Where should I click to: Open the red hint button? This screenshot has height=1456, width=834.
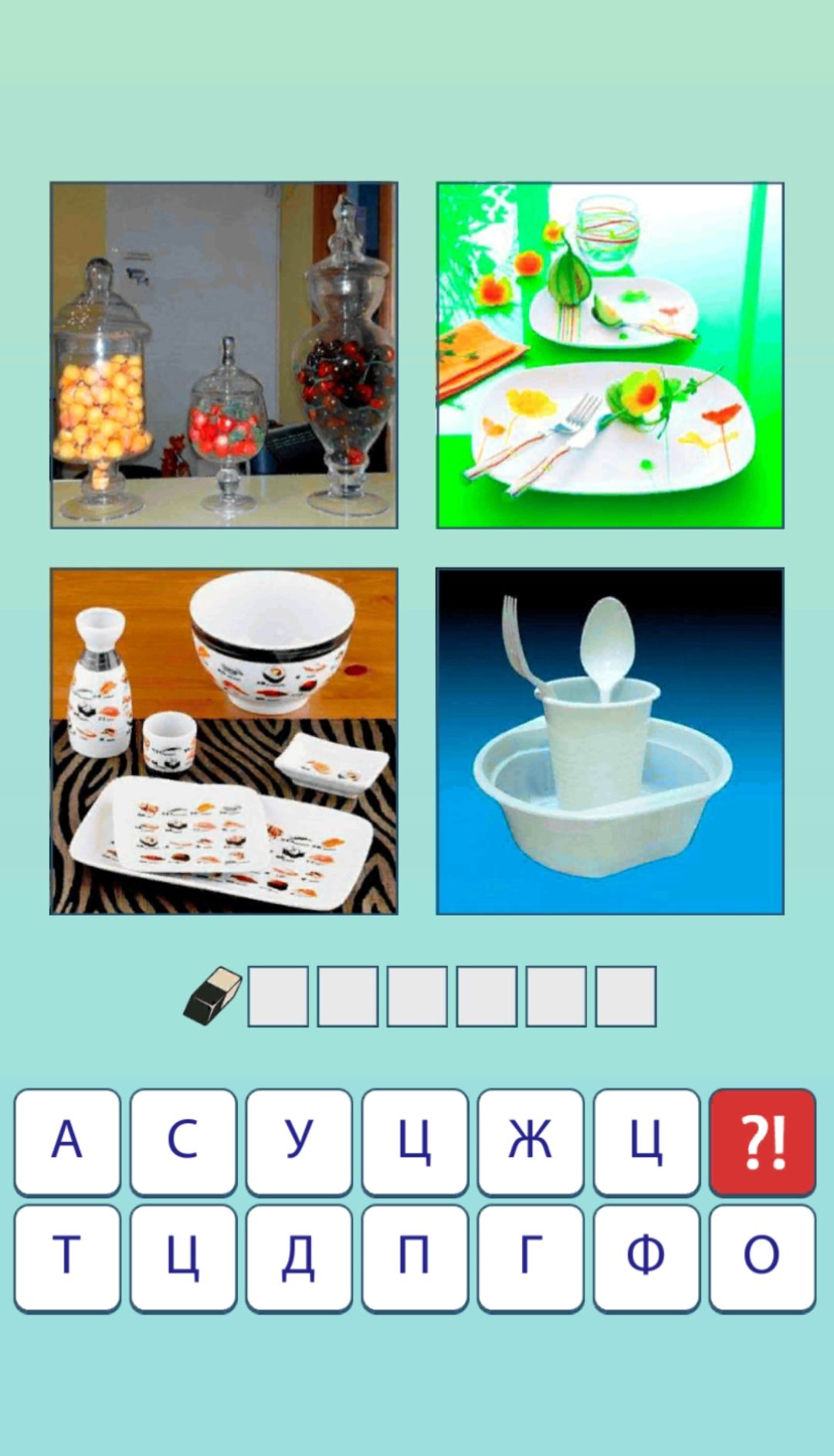[762, 1142]
